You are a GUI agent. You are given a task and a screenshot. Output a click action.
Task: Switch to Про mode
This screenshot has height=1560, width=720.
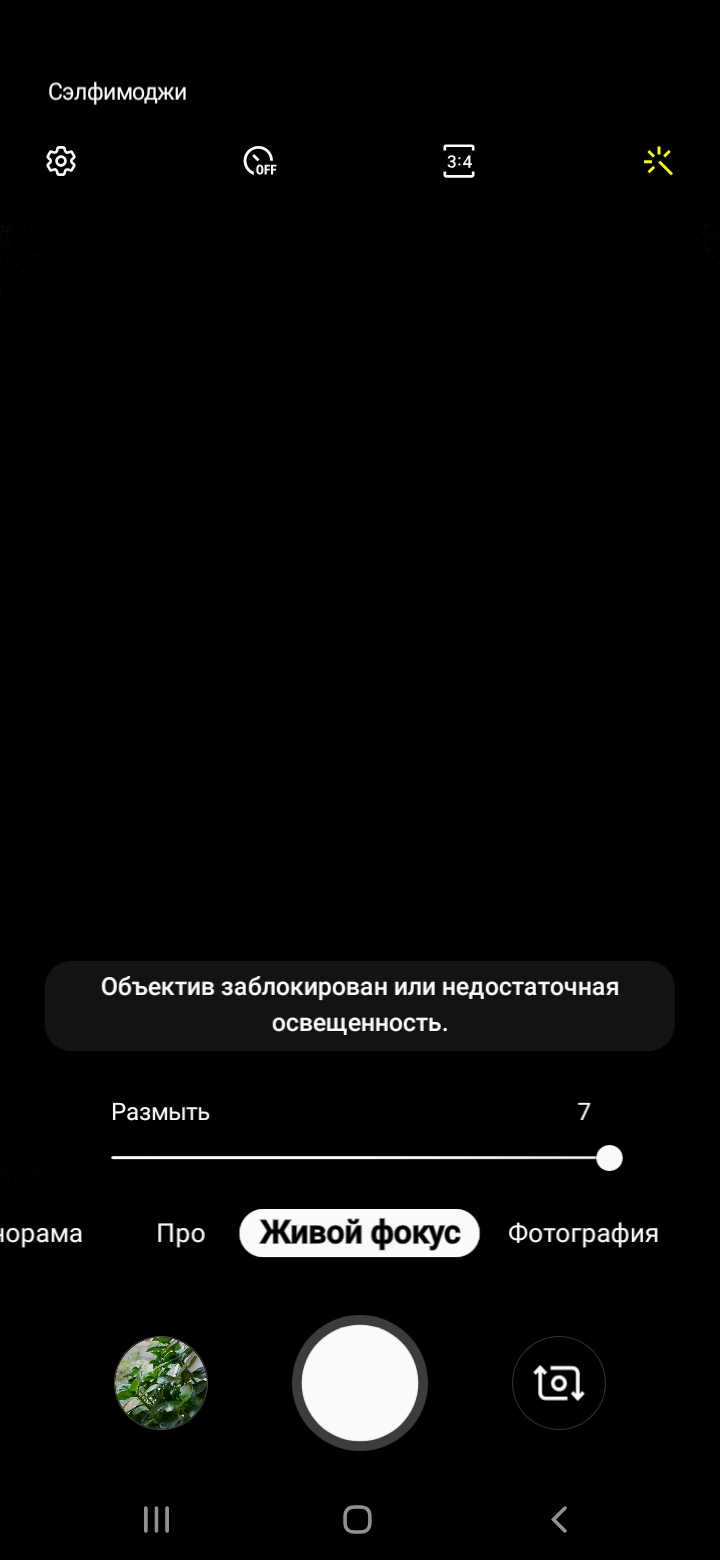pyautogui.click(x=181, y=1233)
